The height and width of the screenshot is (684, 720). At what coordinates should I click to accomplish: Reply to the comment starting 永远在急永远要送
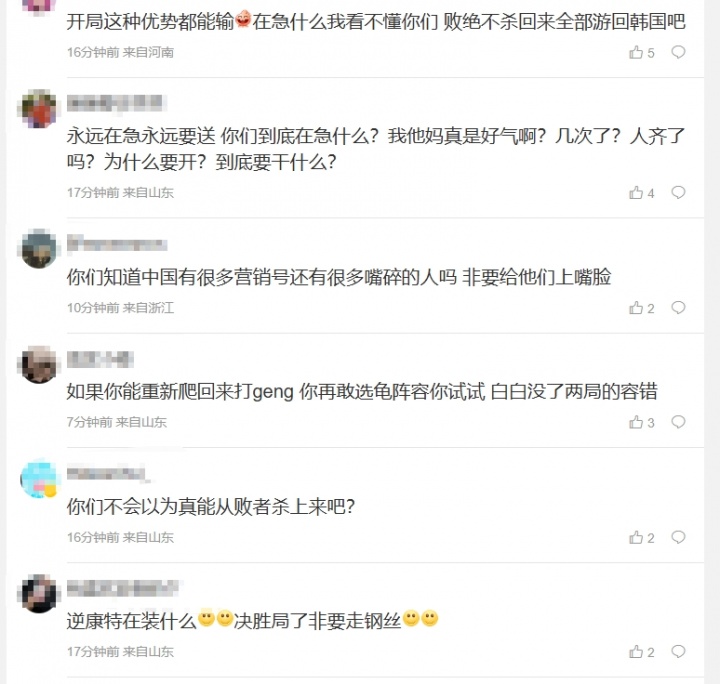click(678, 193)
